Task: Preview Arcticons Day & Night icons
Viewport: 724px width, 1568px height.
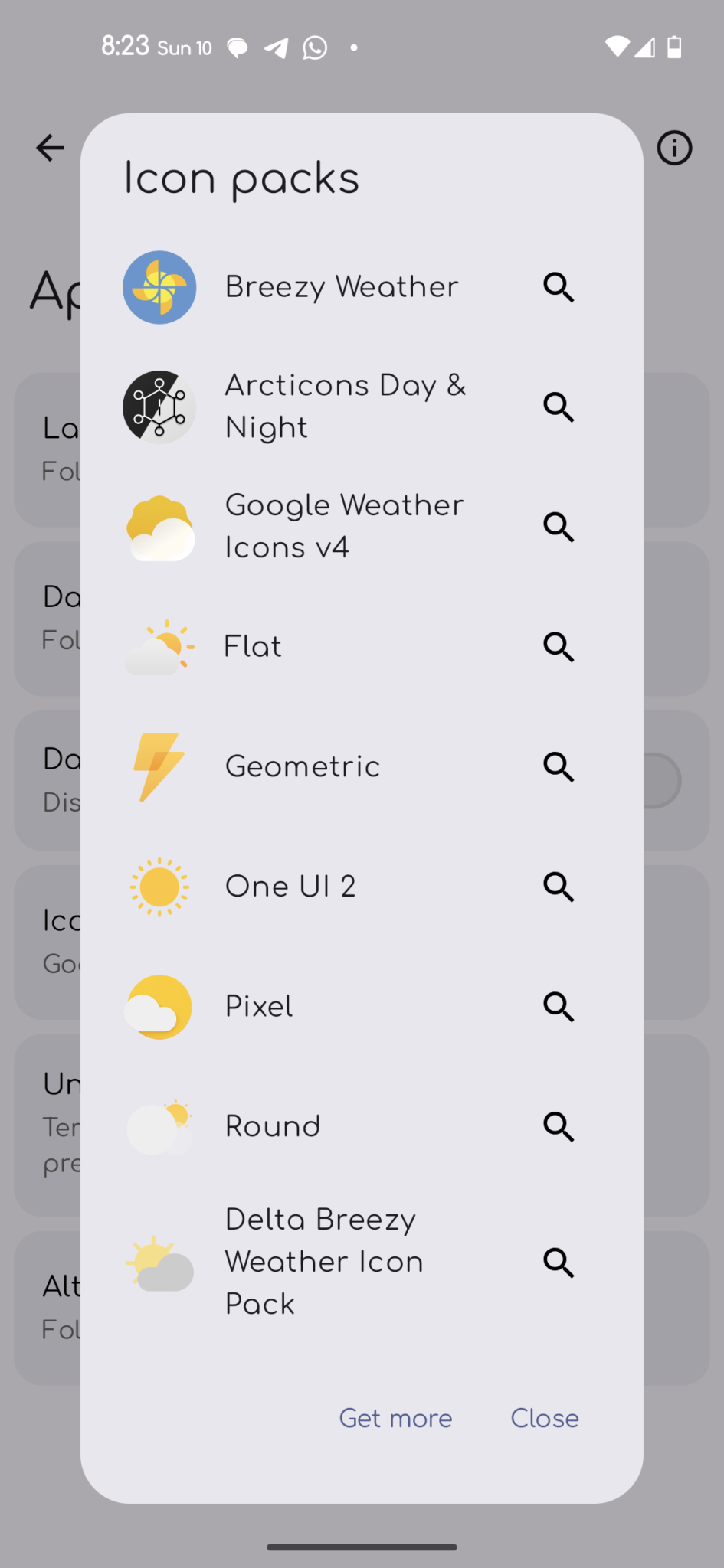Action: pos(559,407)
